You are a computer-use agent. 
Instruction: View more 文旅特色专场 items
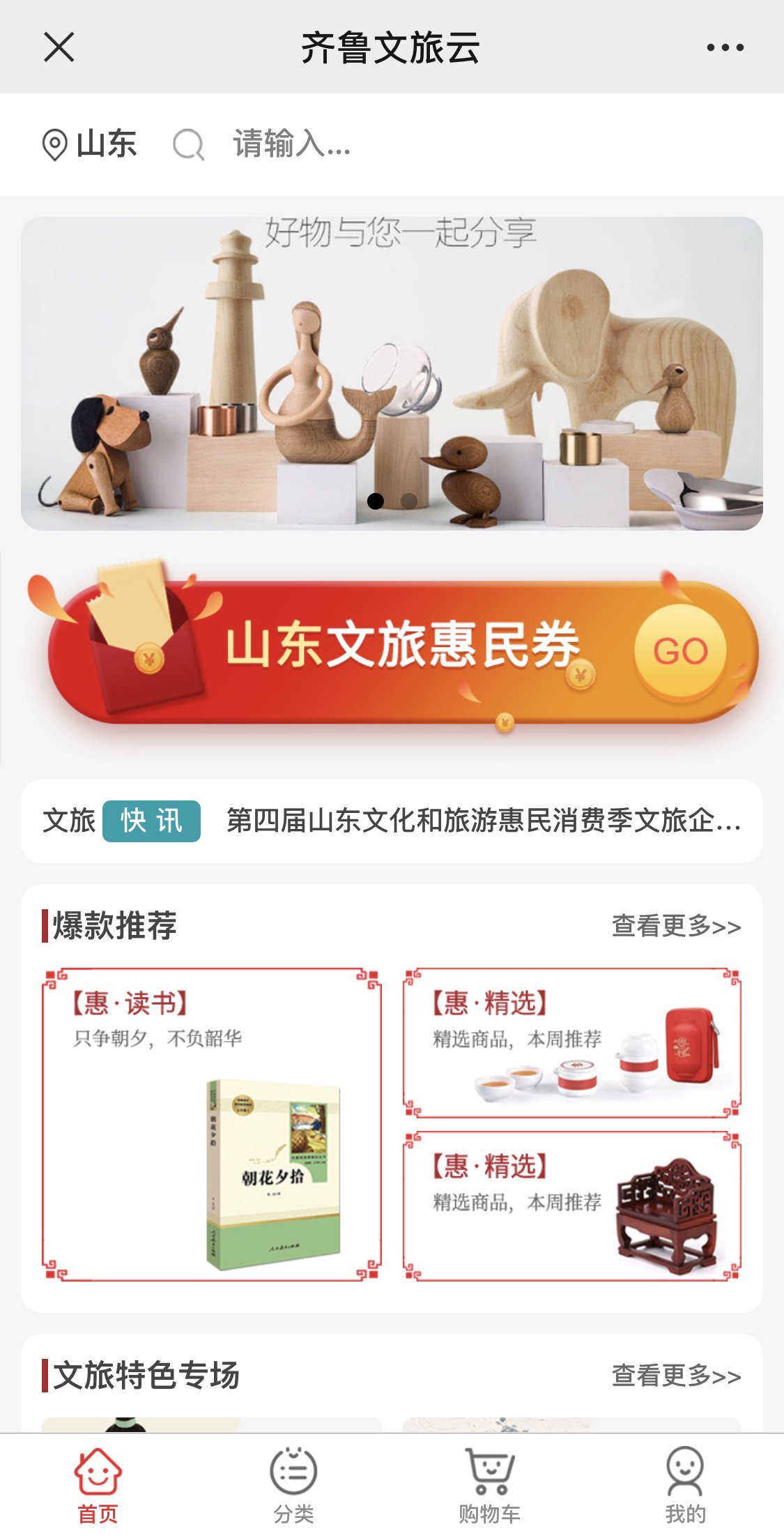click(x=675, y=1376)
